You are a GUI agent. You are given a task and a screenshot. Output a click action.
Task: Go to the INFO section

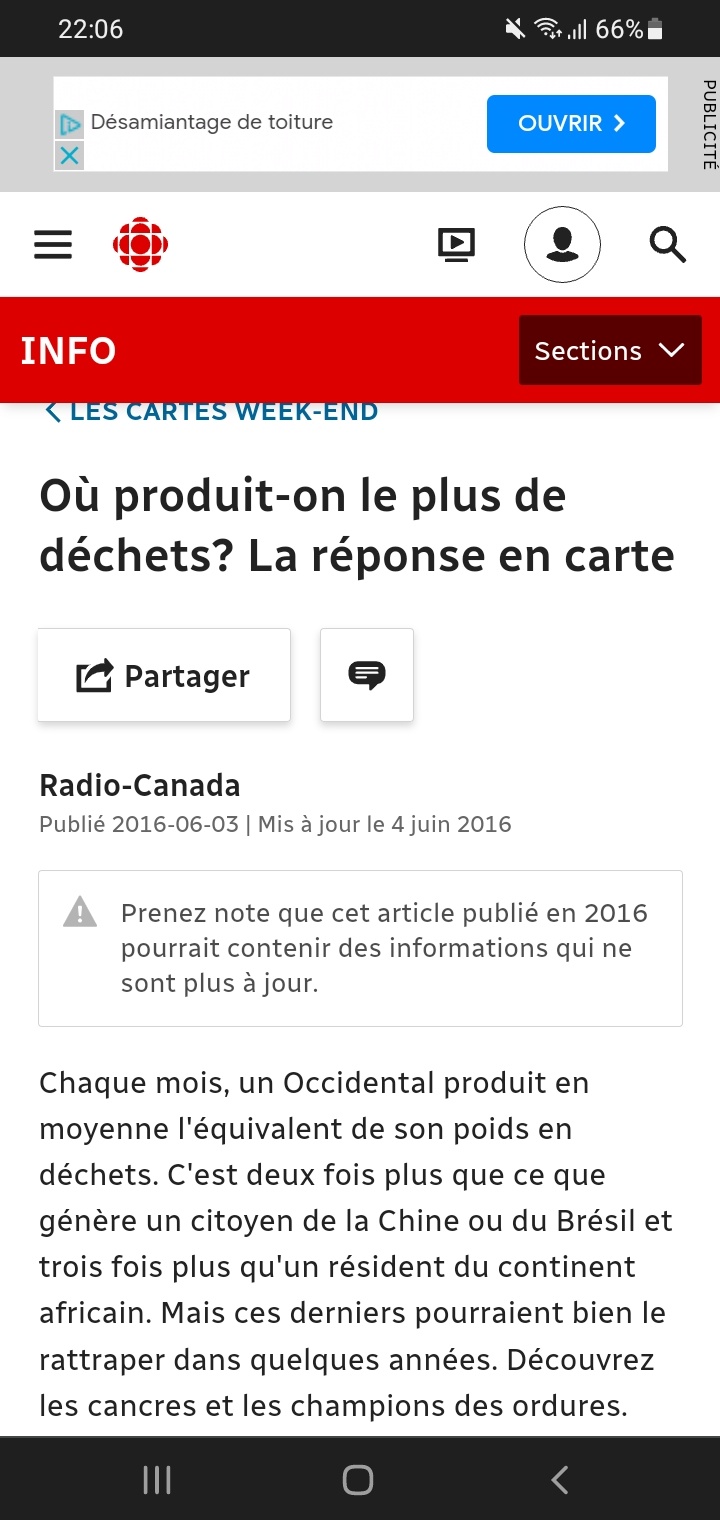67,351
